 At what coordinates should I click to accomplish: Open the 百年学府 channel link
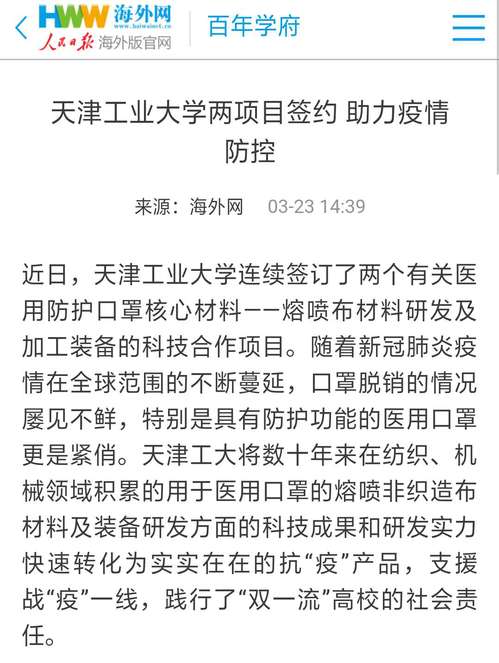[x=254, y=26]
